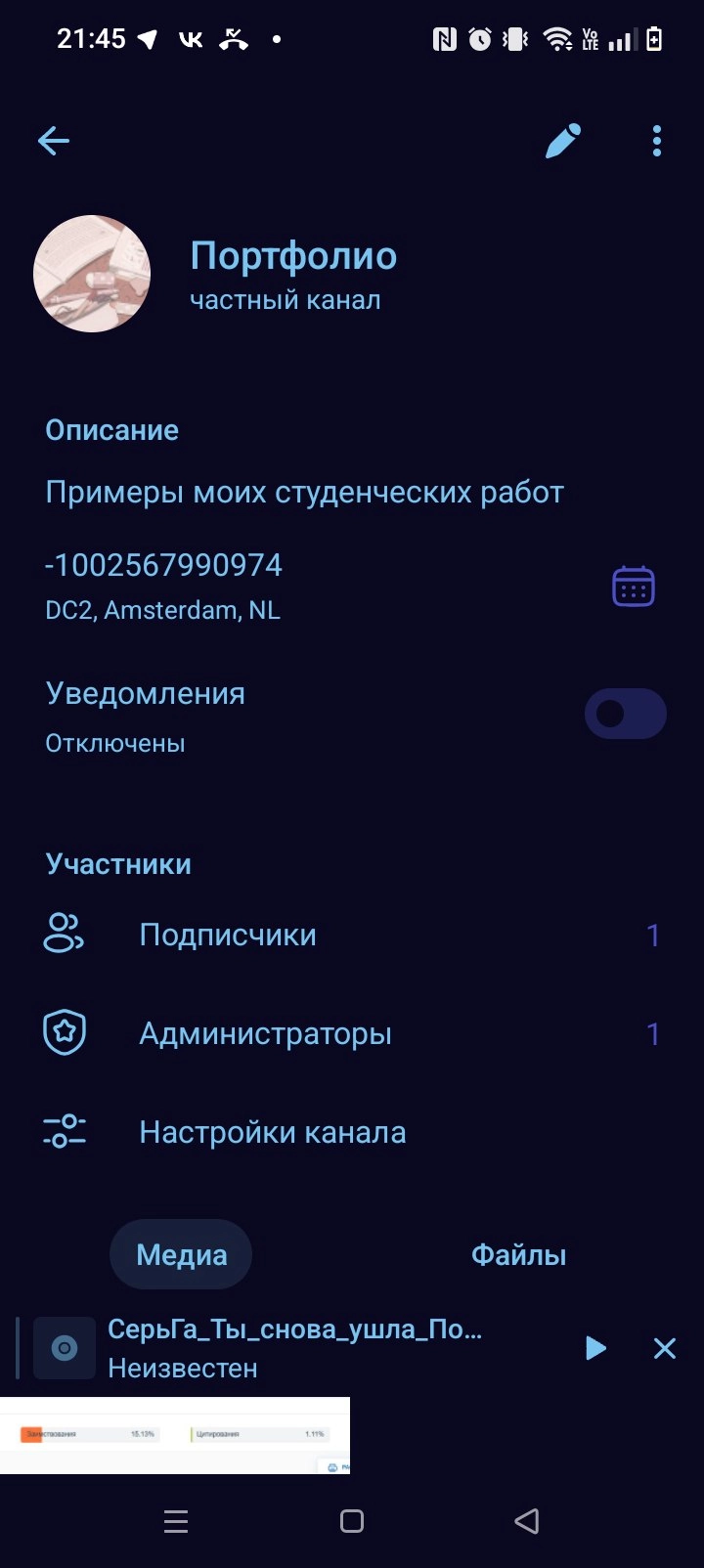The width and height of the screenshot is (704, 1568).
Task: Open the media thumbnail below the player
Action: [175, 1435]
